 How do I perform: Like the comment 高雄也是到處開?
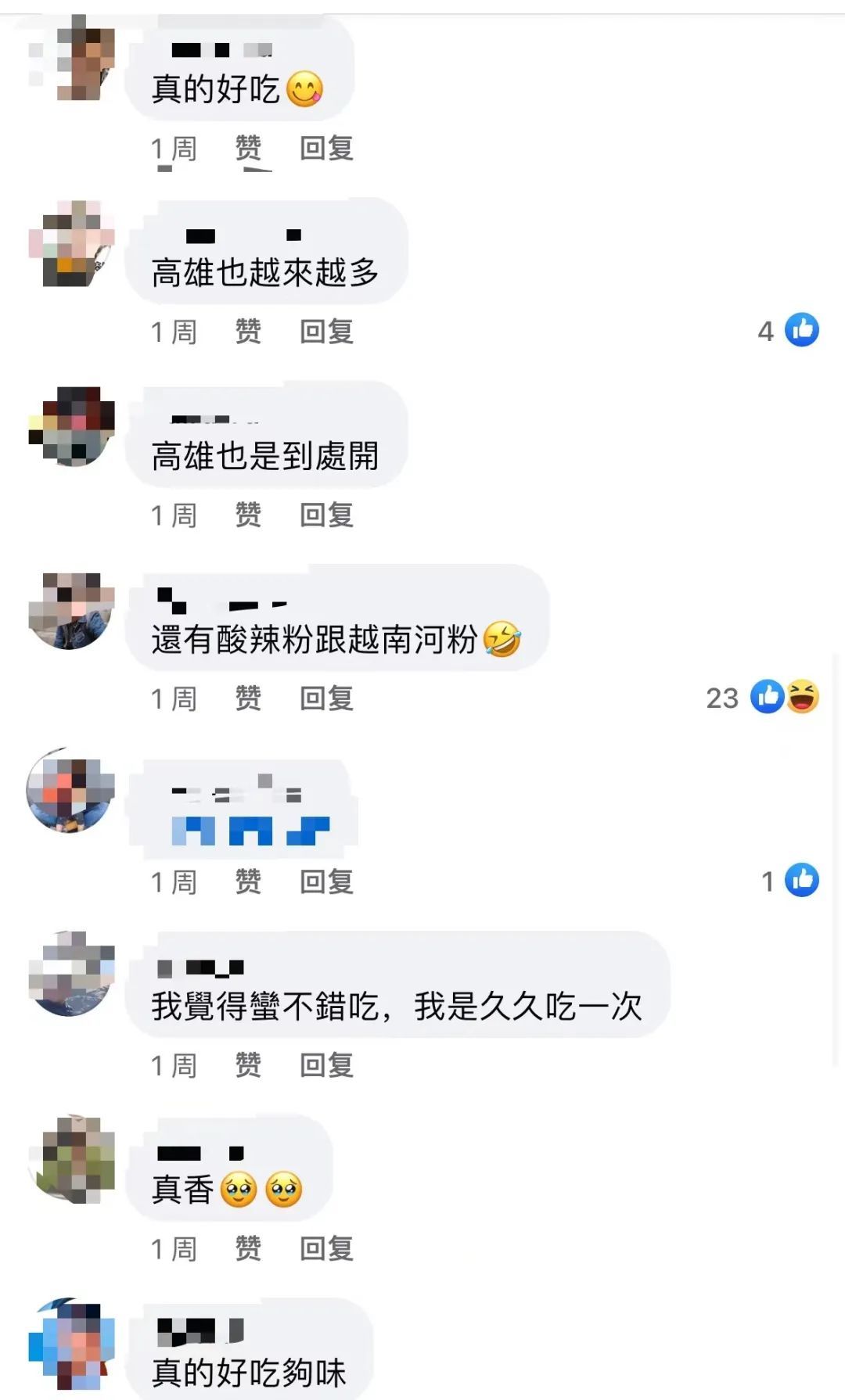click(x=248, y=515)
